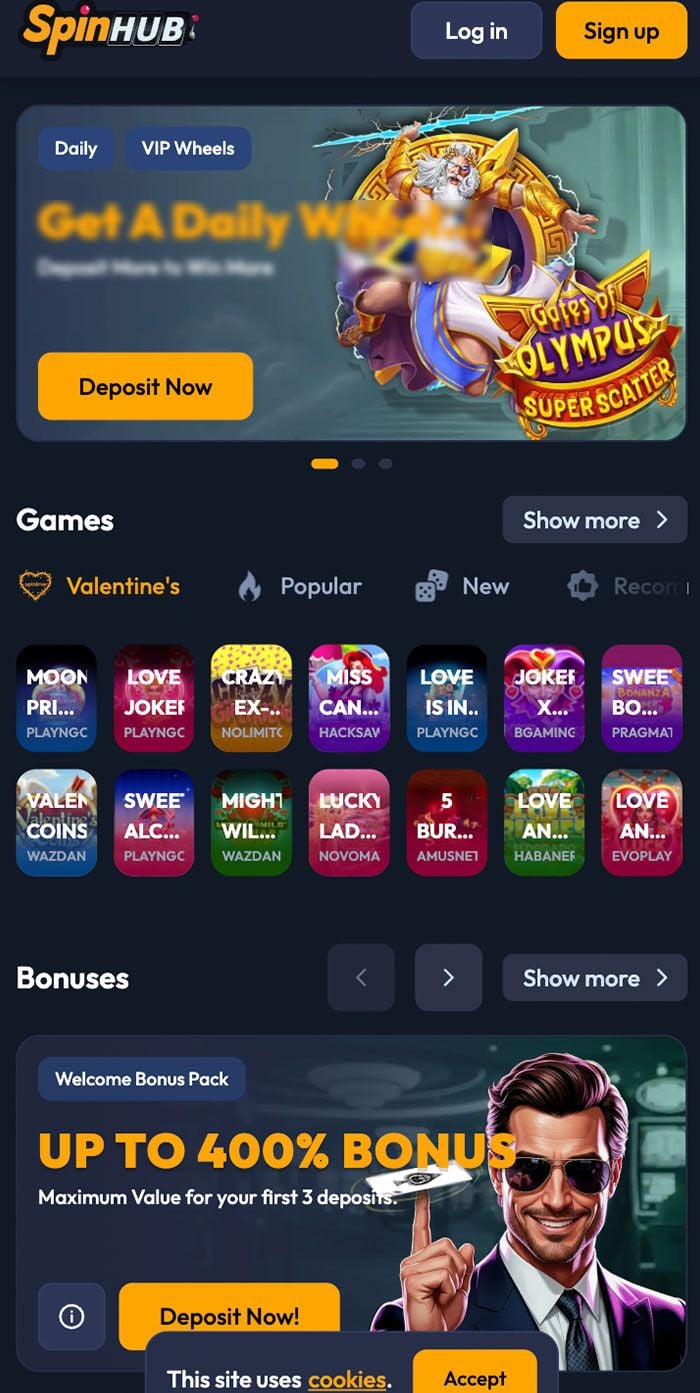
Task: View info for Welcome Bonus Pack
Action: tap(71, 1317)
